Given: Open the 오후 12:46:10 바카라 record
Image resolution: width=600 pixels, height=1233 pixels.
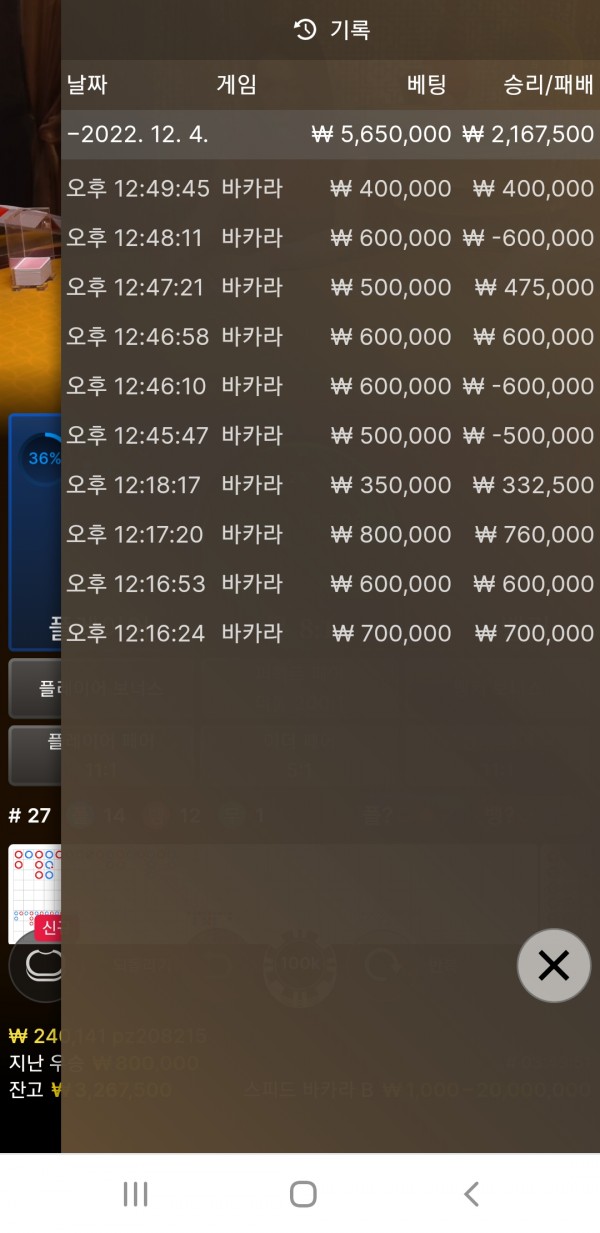Looking at the screenshot, I should (330, 386).
